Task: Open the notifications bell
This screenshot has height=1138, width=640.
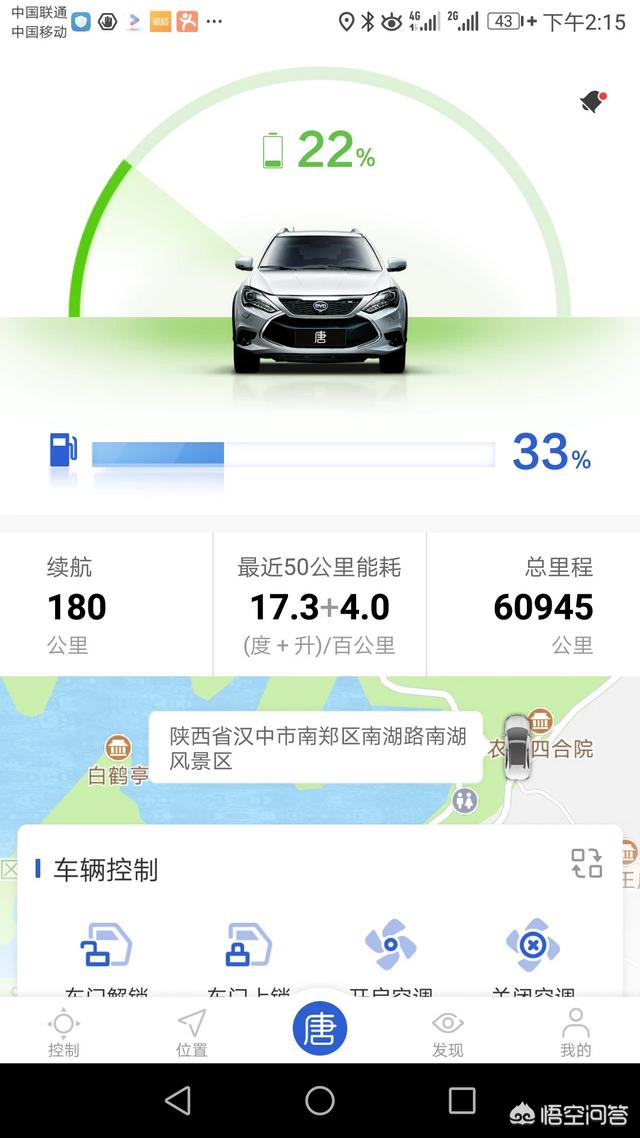Action: (593, 102)
